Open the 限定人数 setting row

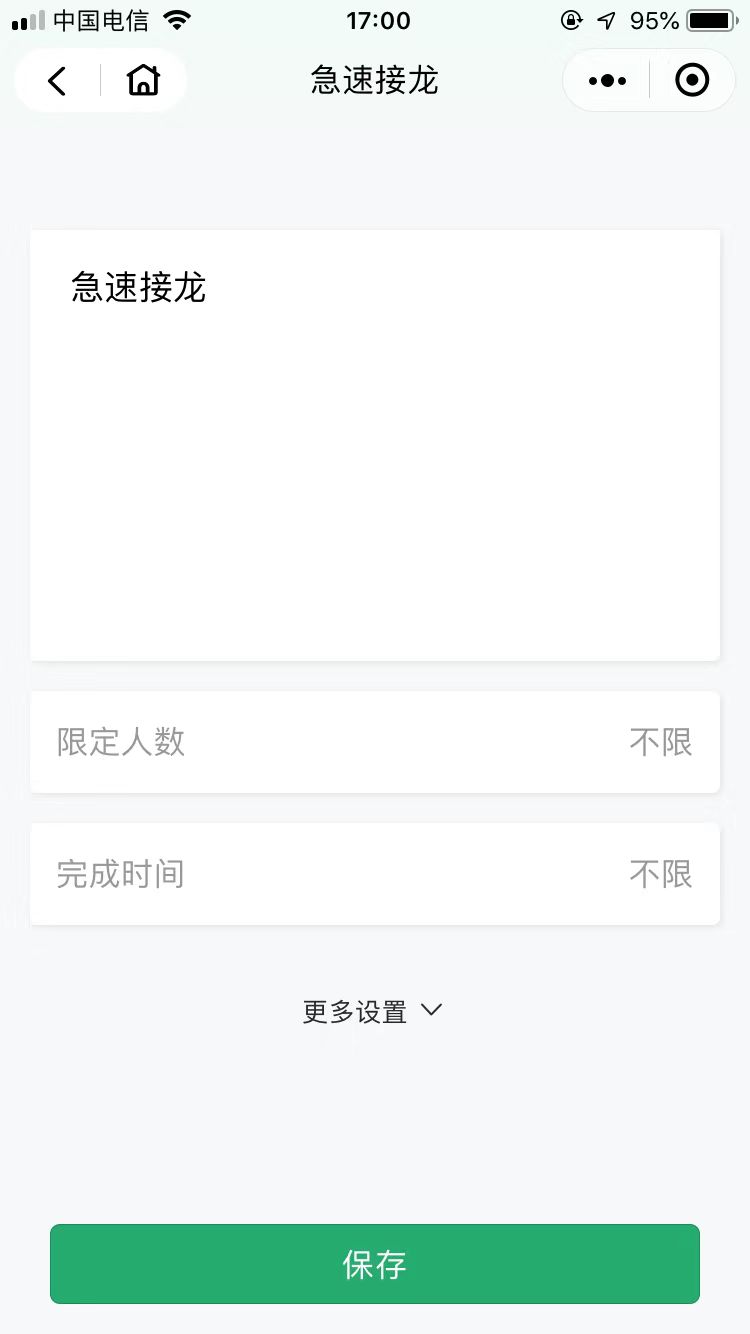375,742
